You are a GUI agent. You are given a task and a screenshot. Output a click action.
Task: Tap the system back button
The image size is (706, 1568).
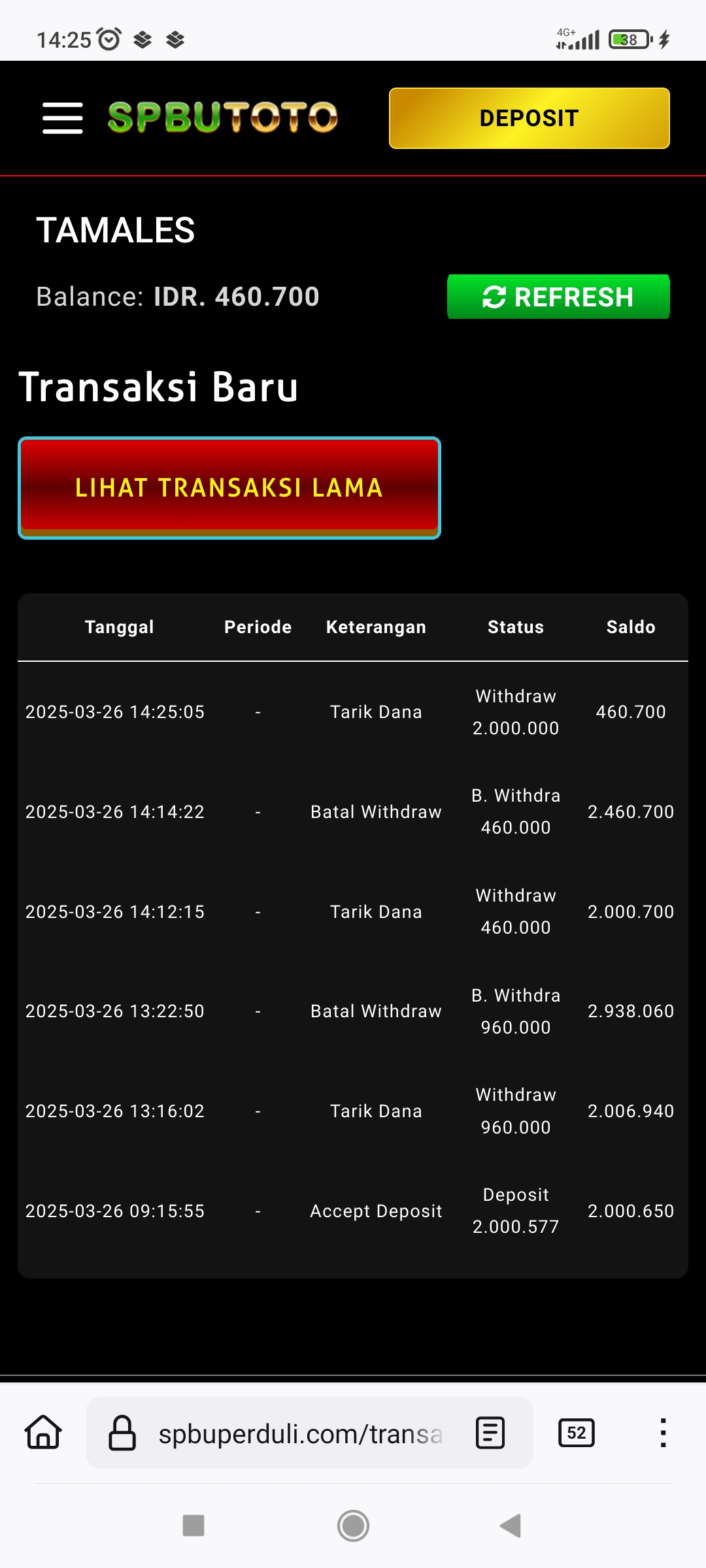click(x=511, y=1526)
